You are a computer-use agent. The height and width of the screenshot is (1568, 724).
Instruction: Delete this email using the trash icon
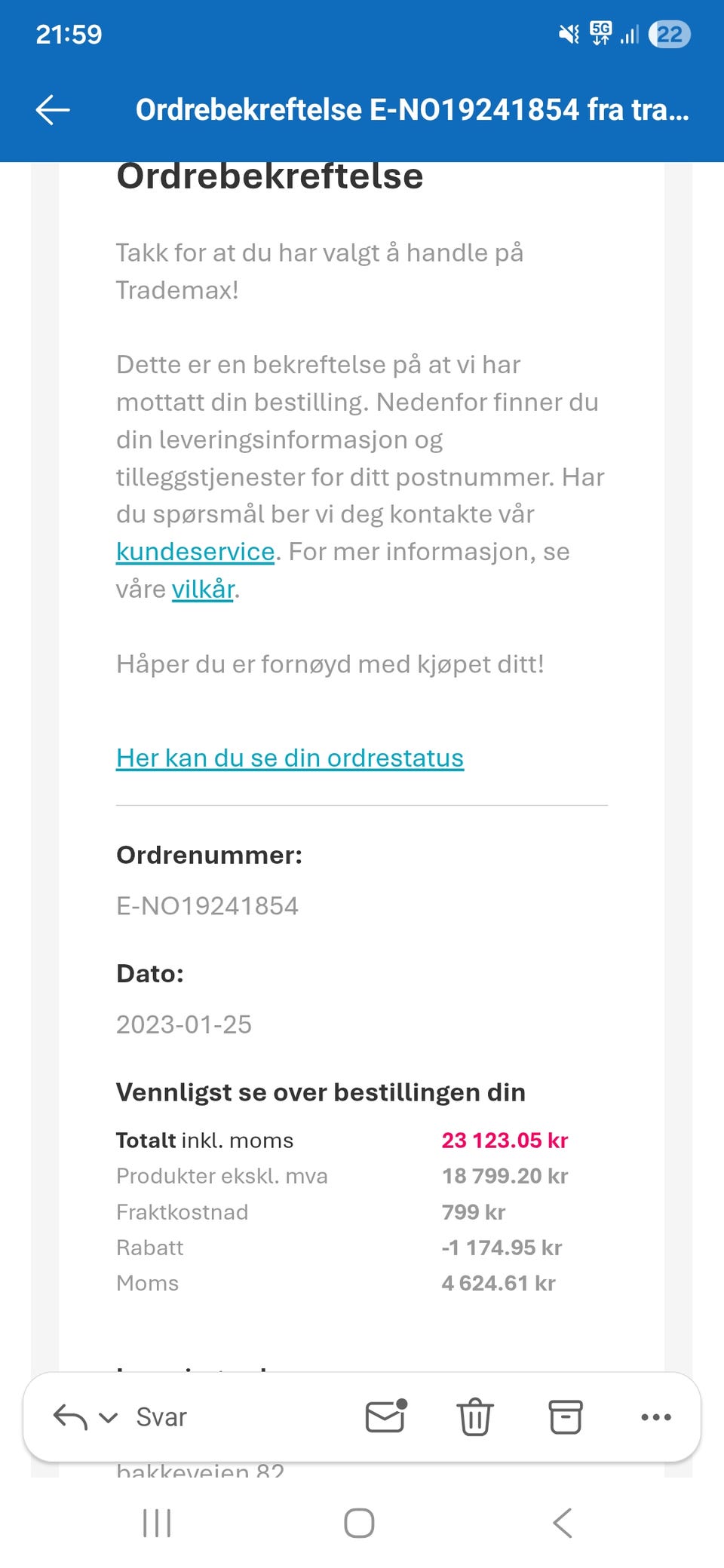[x=474, y=1416]
